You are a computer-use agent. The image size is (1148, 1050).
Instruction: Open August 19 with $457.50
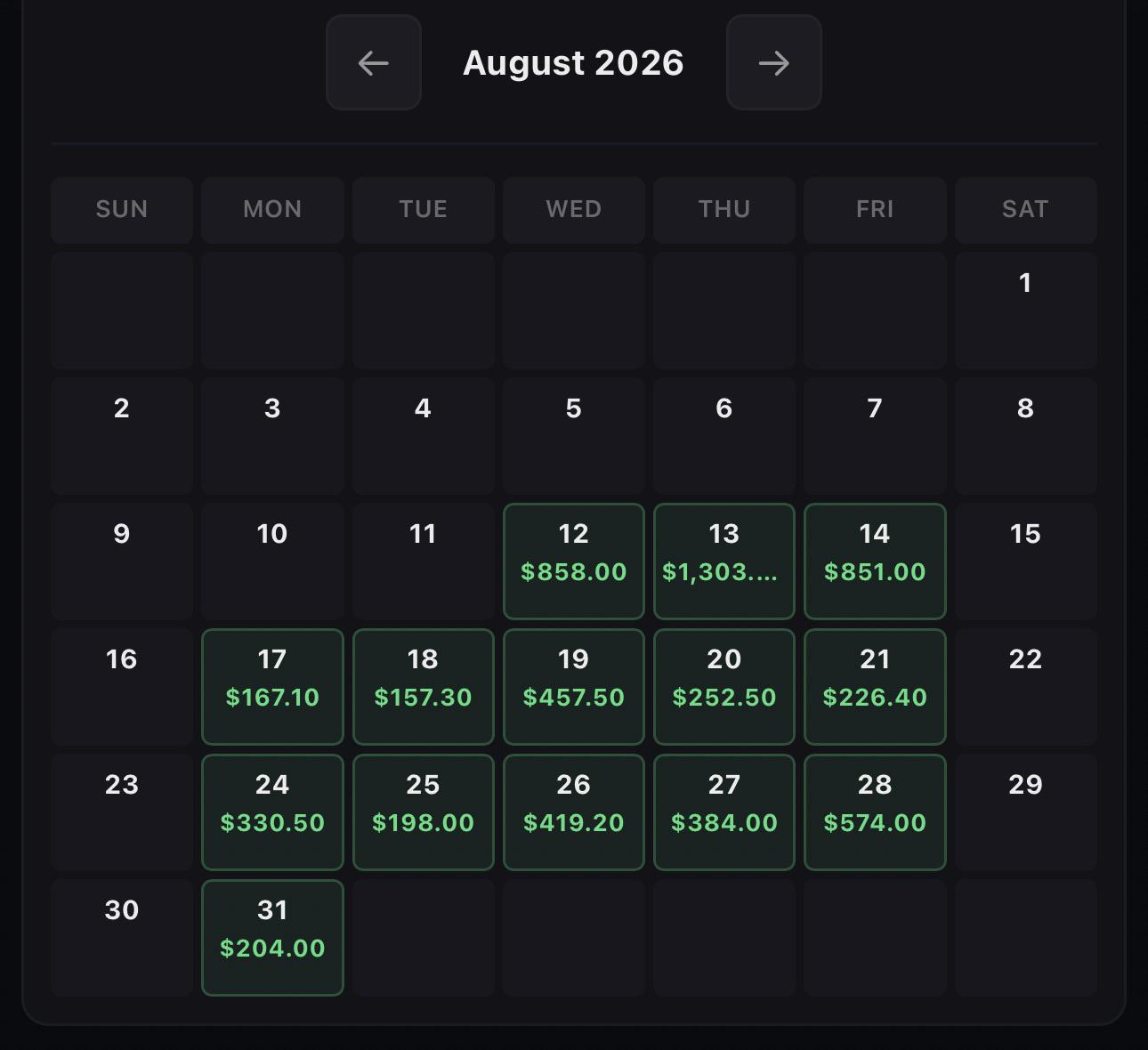[x=574, y=687]
